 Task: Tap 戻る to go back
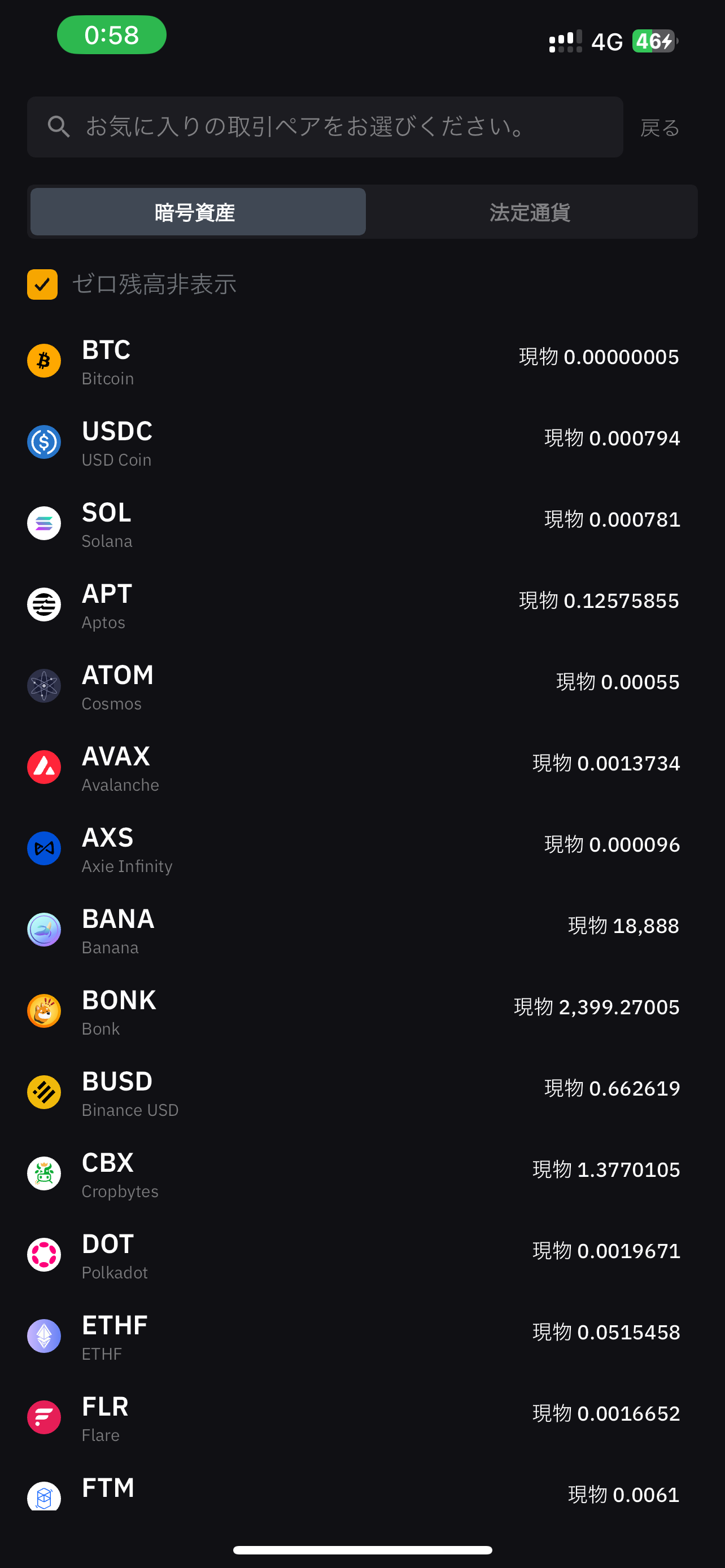pyautogui.click(x=660, y=128)
